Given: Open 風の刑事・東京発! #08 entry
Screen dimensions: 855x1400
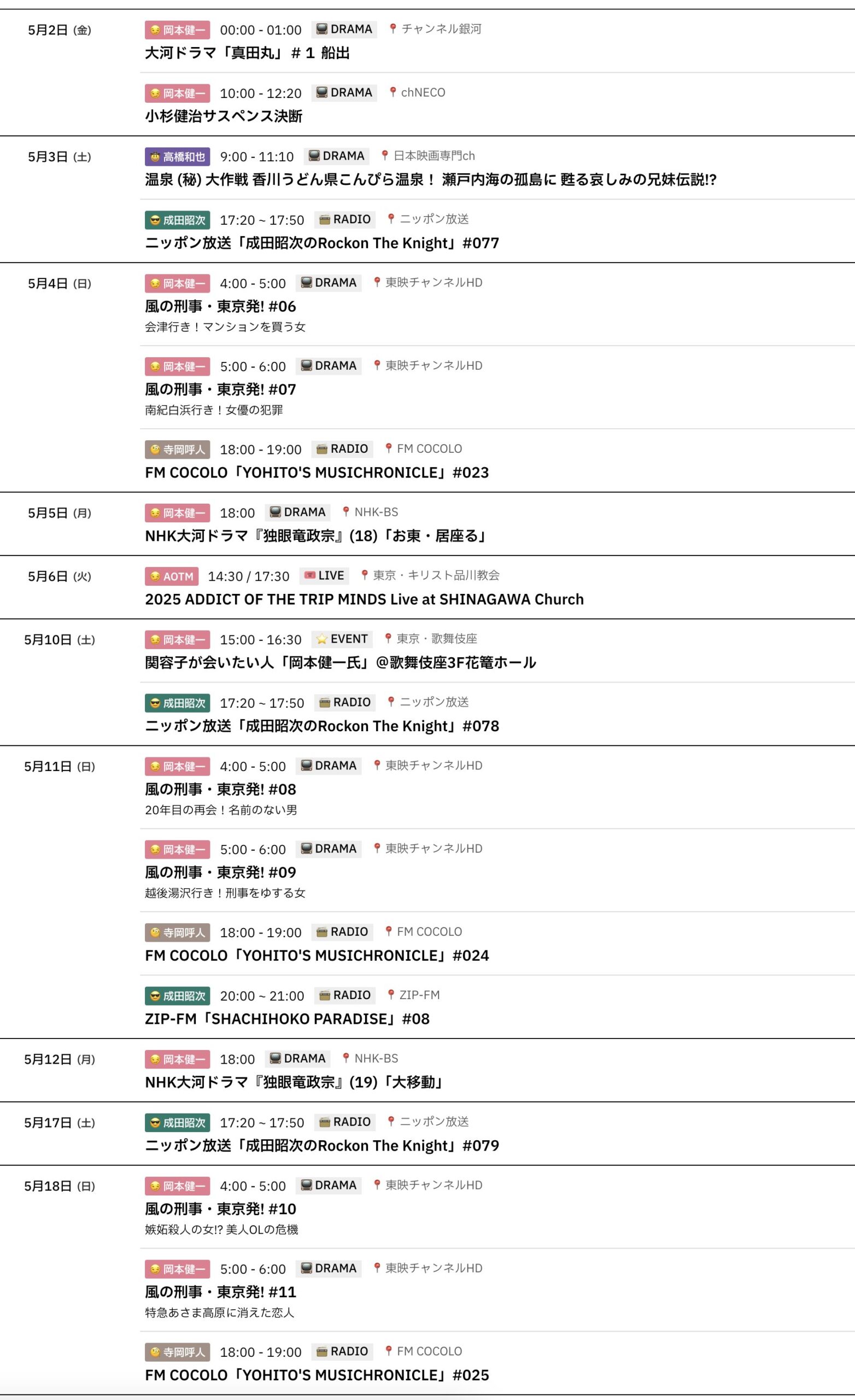Looking at the screenshot, I should [220, 789].
